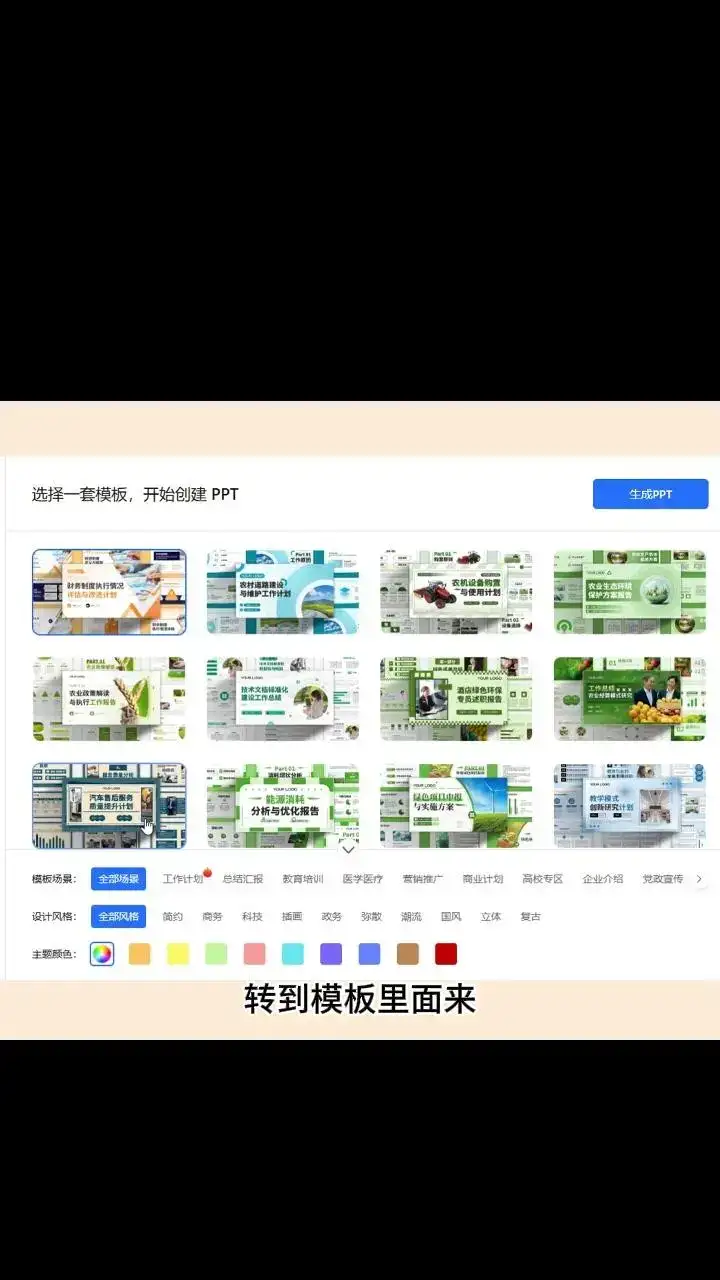This screenshot has height=1280, width=720.
Task: Expand the template list via down arrow
Action: pyautogui.click(x=348, y=848)
